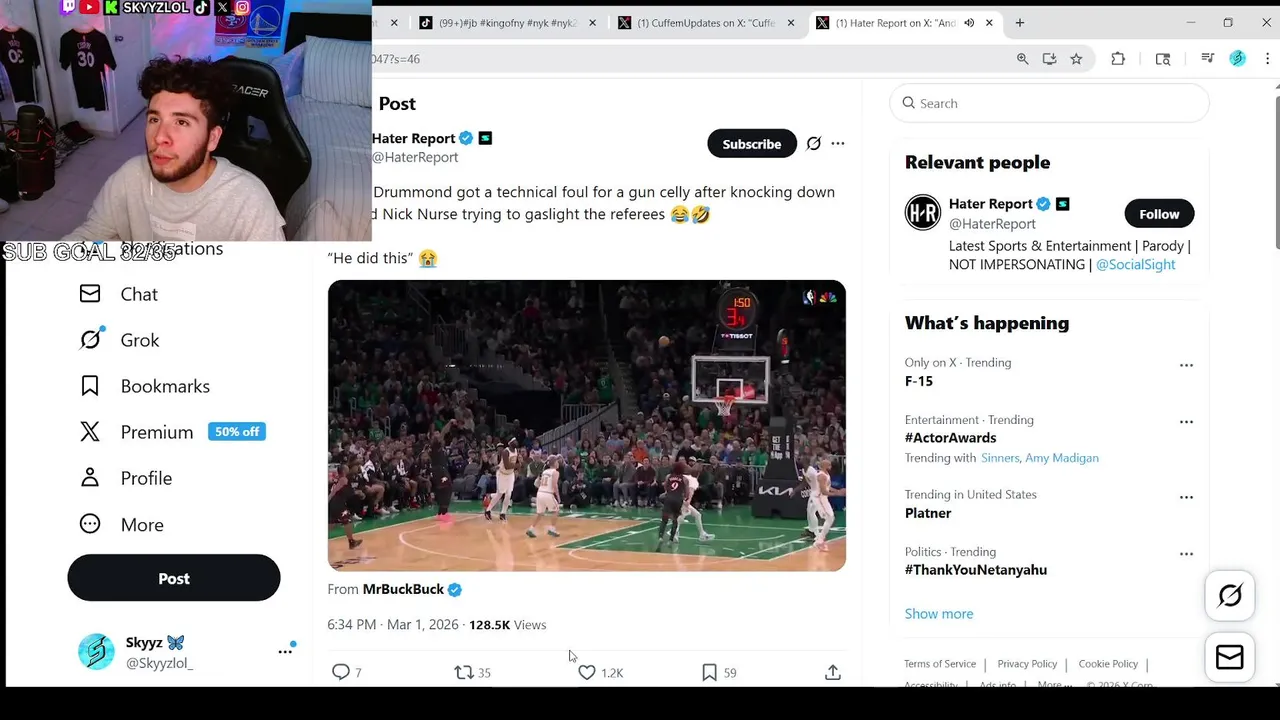
Task: Open the post's three-dot menu
Action: coord(838,144)
